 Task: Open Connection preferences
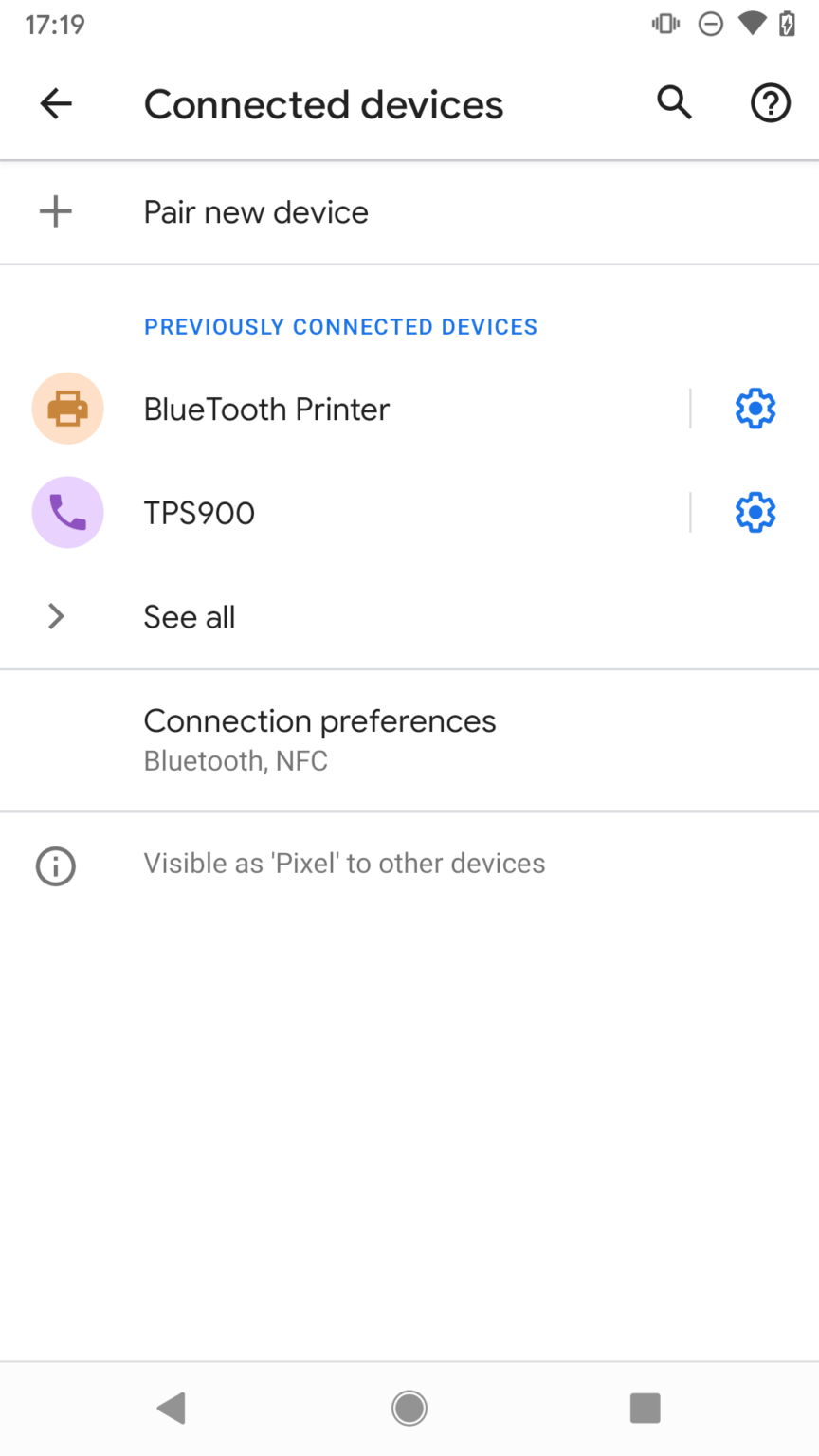409,740
